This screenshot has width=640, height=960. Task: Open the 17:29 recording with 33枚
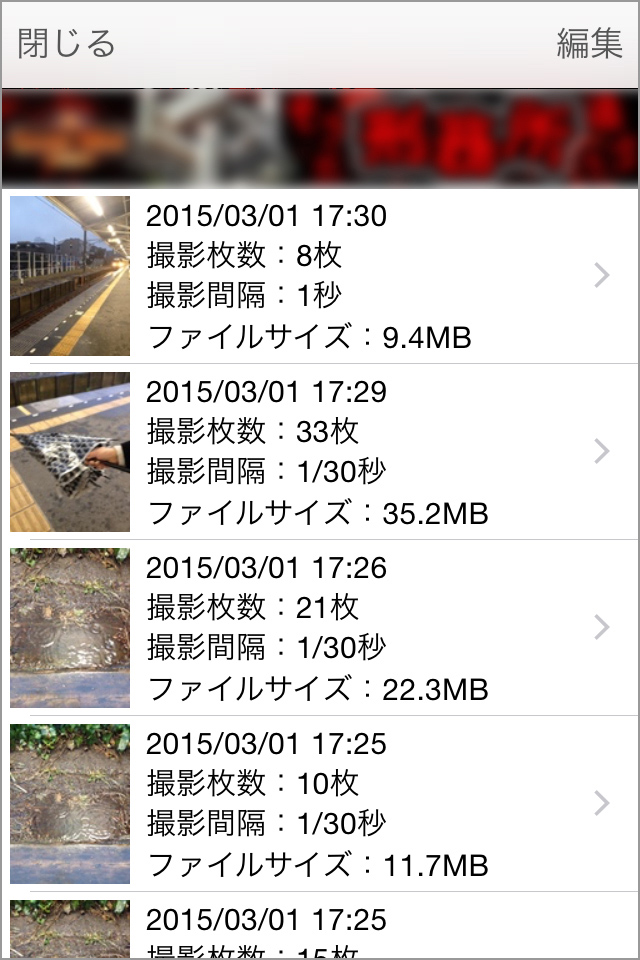(320, 452)
